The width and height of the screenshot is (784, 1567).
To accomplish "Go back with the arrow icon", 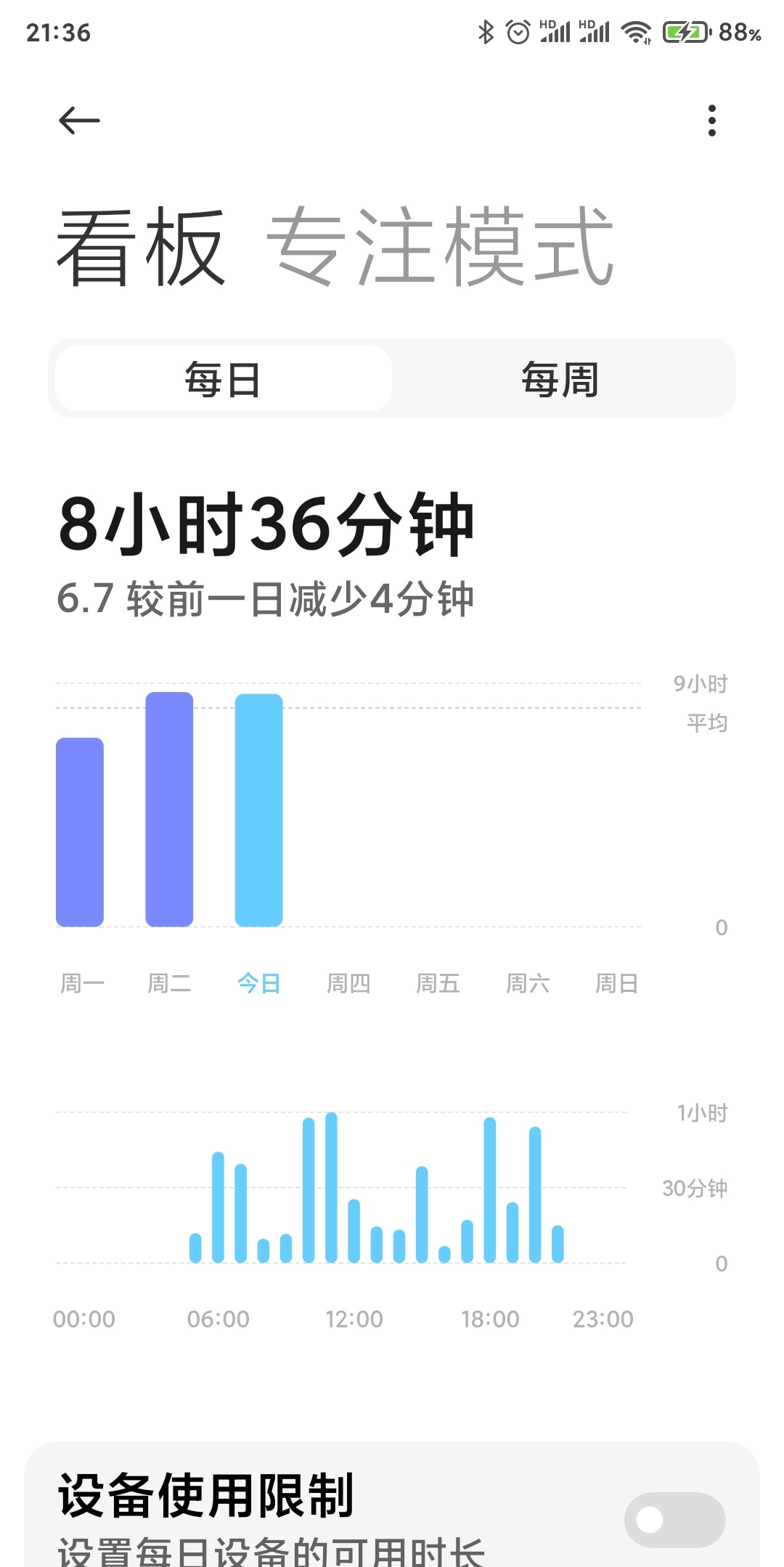I will click(79, 121).
